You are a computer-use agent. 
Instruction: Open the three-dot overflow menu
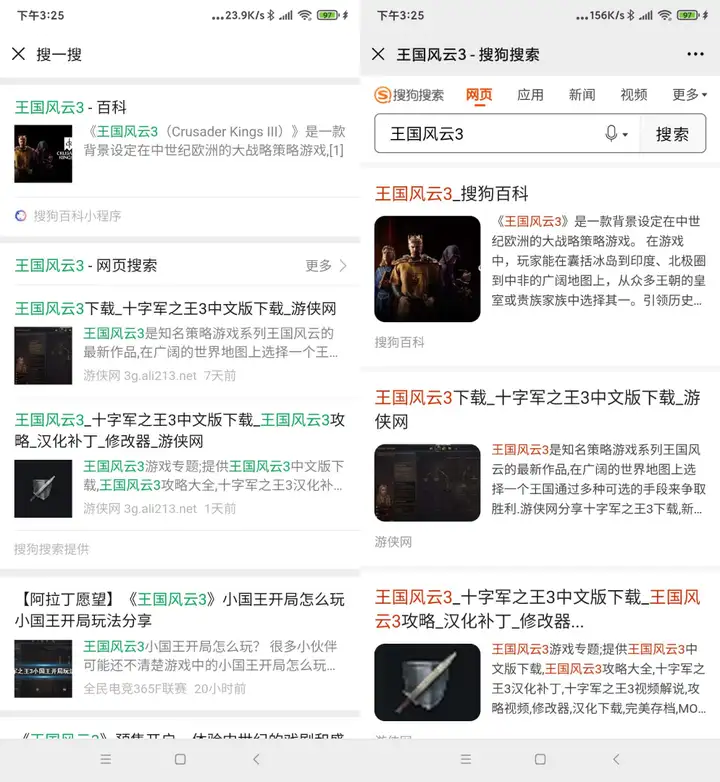point(696,54)
